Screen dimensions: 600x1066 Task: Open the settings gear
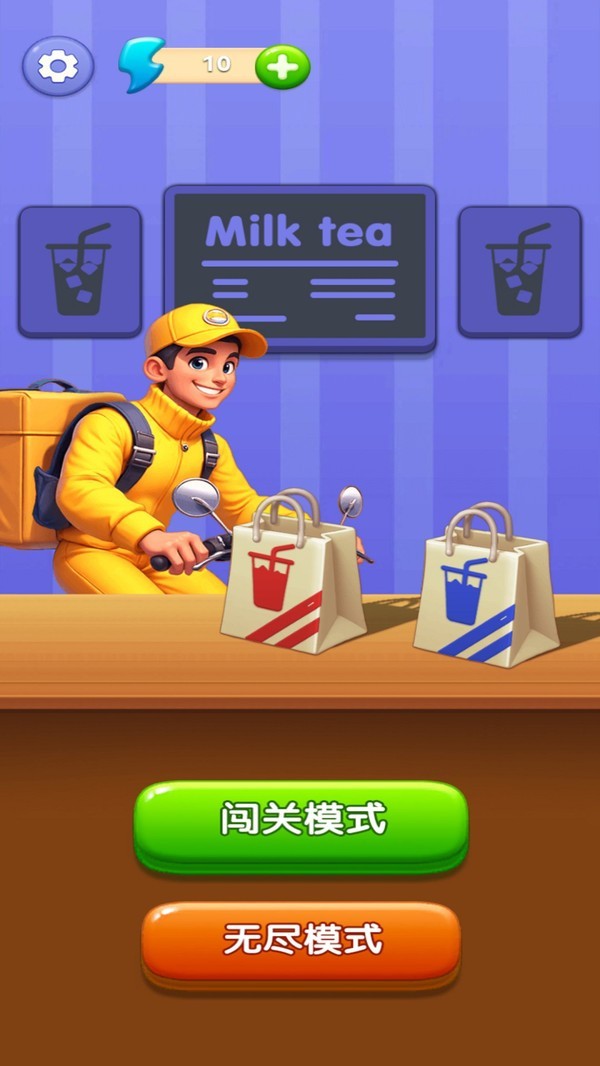(58, 66)
